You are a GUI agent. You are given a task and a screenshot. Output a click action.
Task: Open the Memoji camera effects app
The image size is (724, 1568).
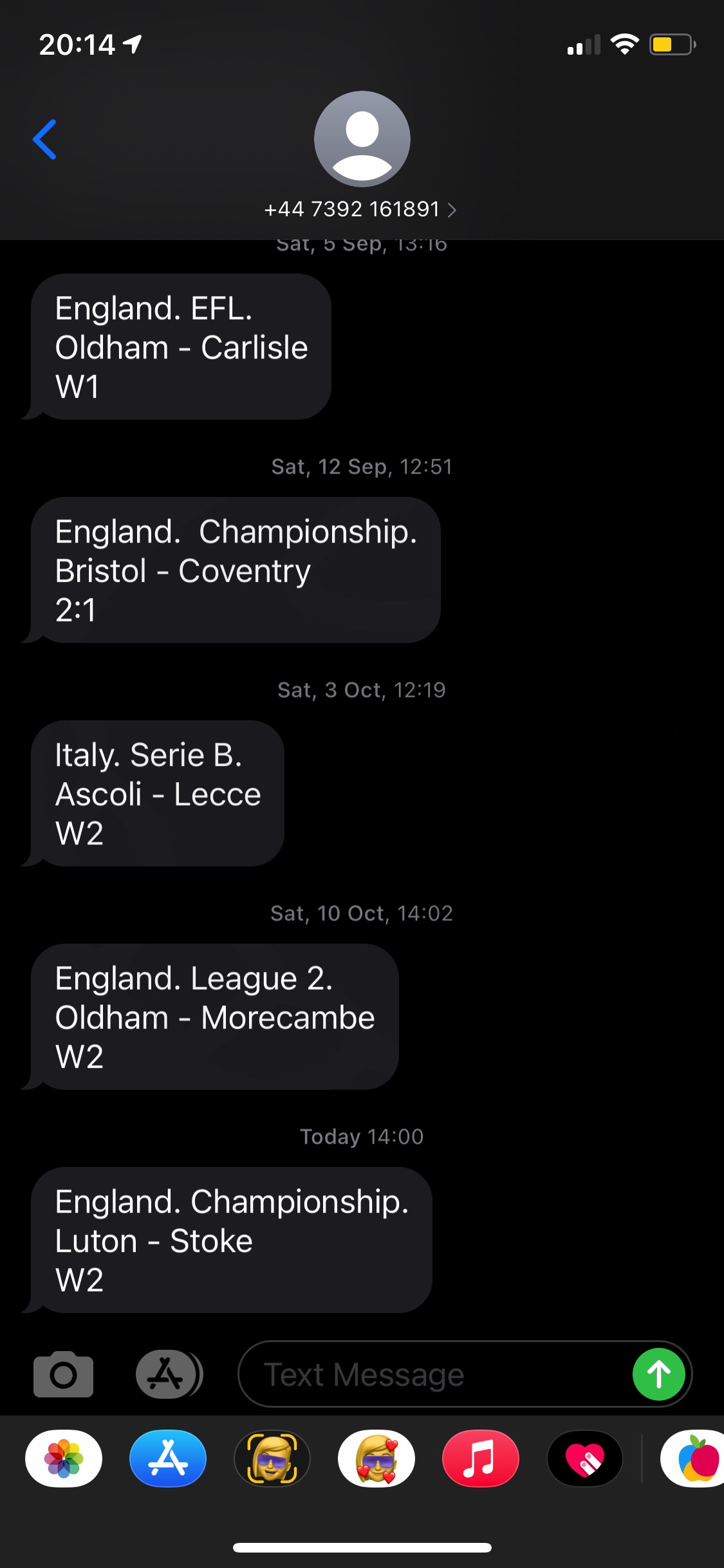pos(272,1459)
